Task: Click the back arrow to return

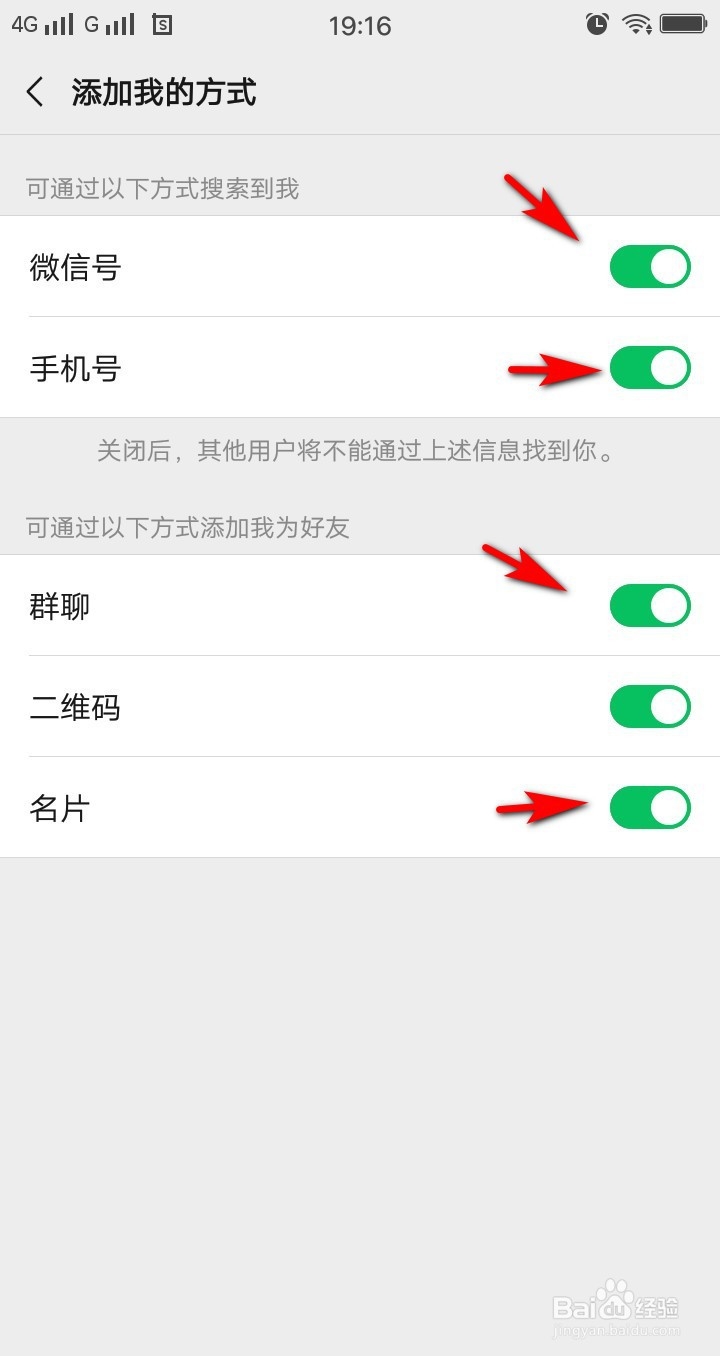Action: (34, 91)
